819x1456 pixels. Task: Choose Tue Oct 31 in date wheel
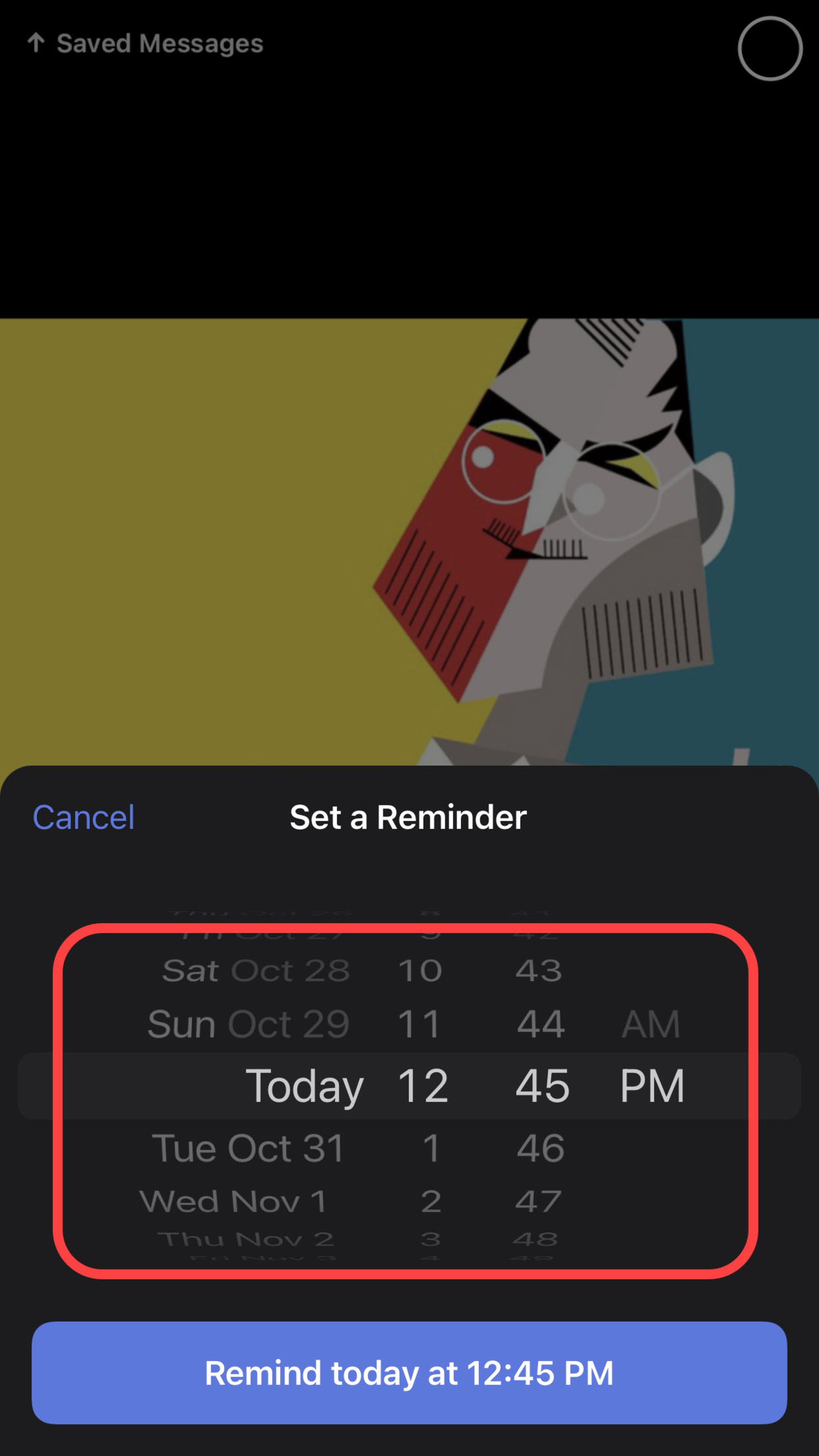click(x=247, y=1148)
